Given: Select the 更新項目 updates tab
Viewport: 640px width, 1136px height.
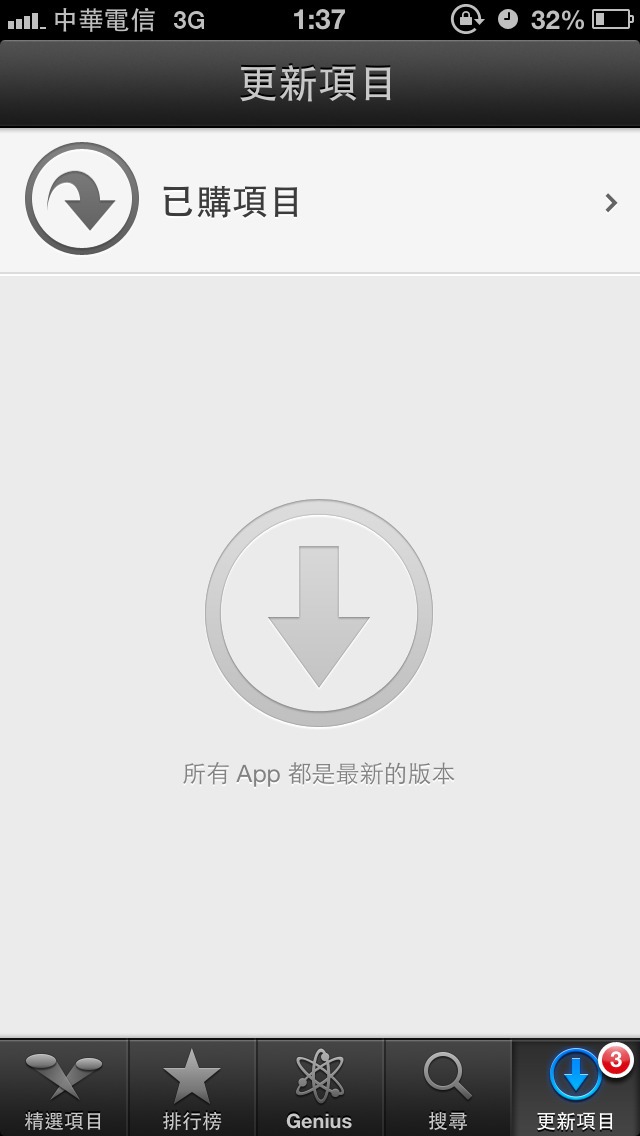Looking at the screenshot, I should click(x=576, y=1088).
